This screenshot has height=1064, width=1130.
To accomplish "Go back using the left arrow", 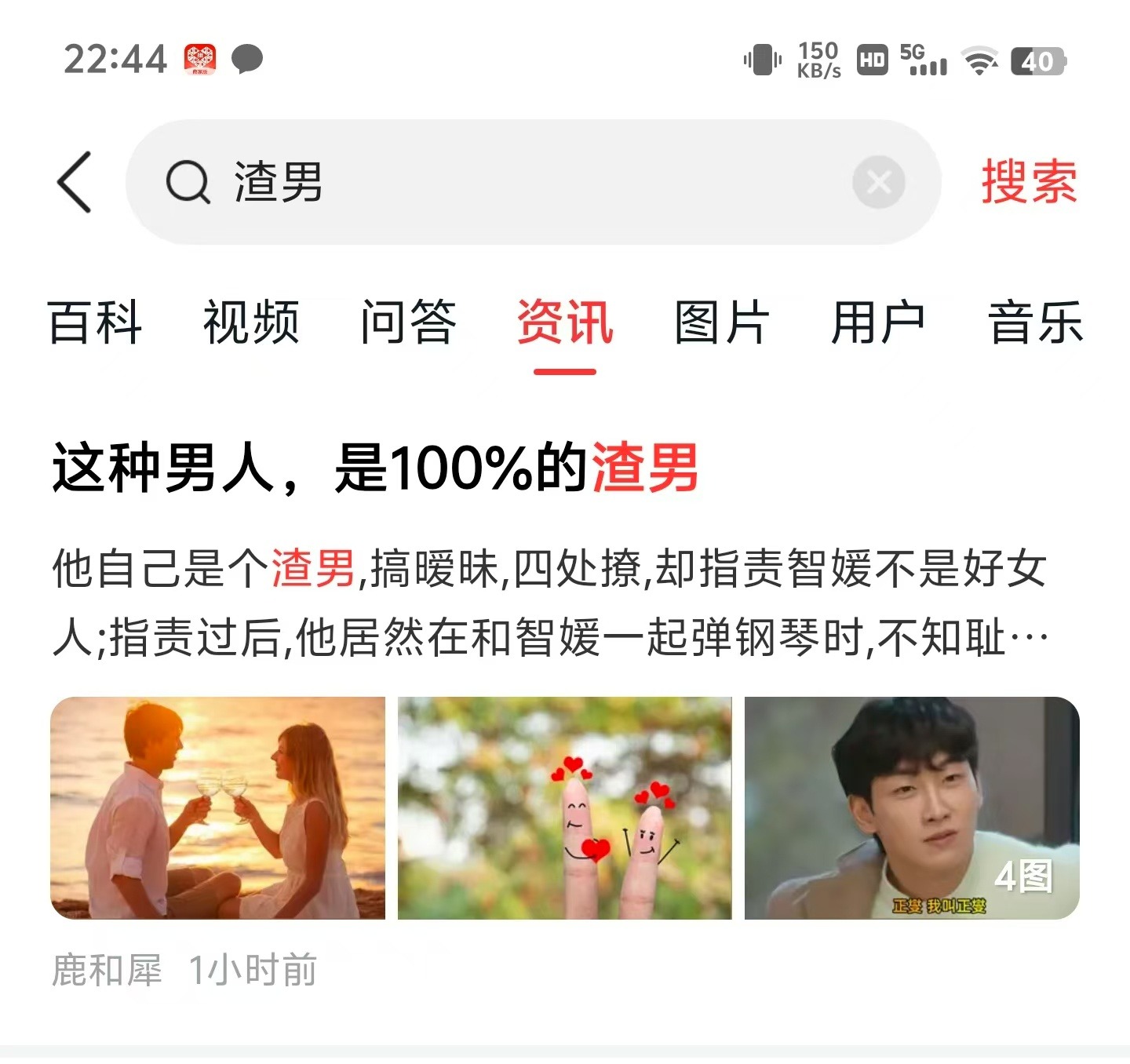I will point(75,182).
